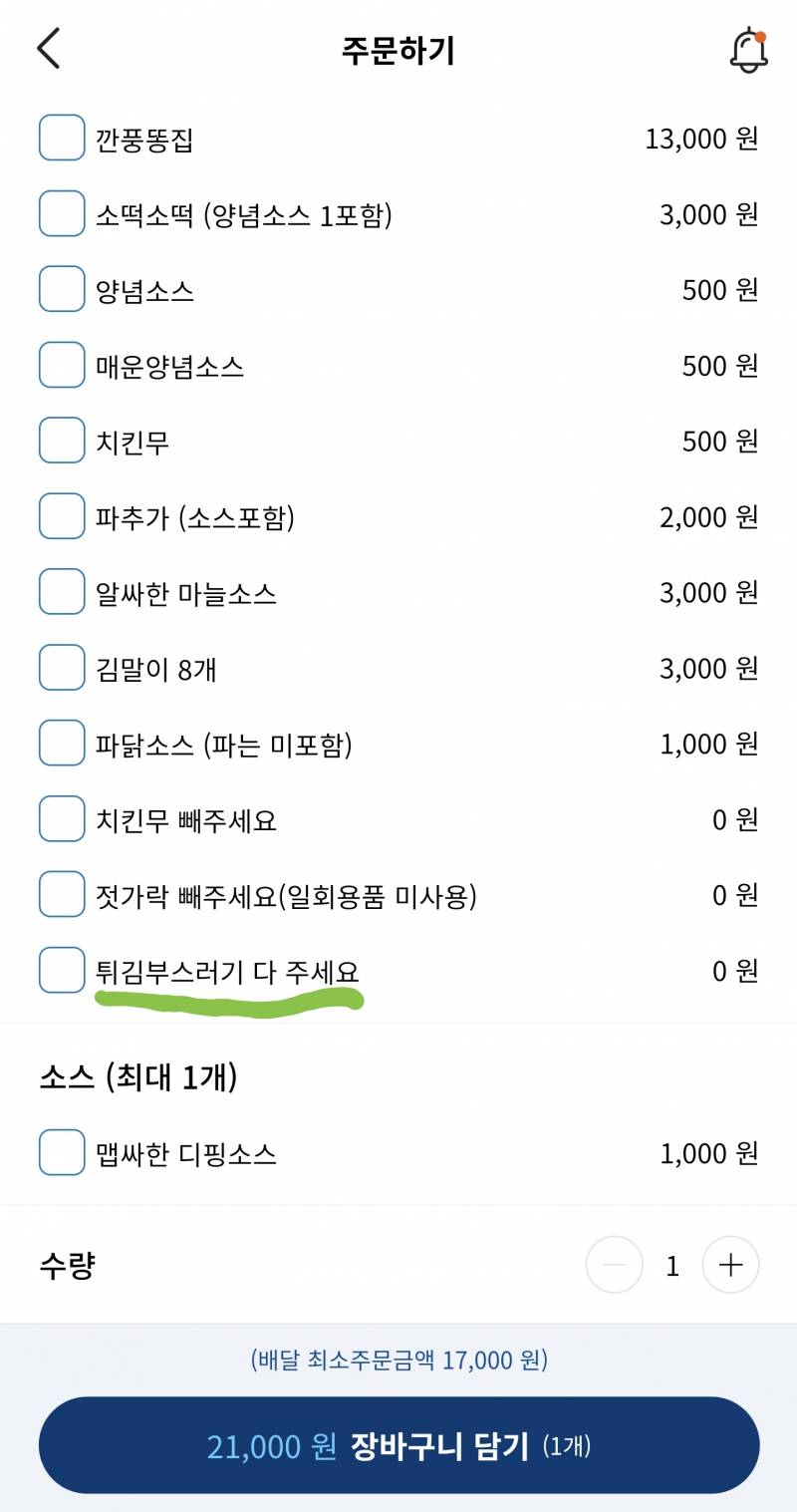Enable the 알싸한 마늘소스 option
This screenshot has height=1512, width=797.
(x=61, y=591)
